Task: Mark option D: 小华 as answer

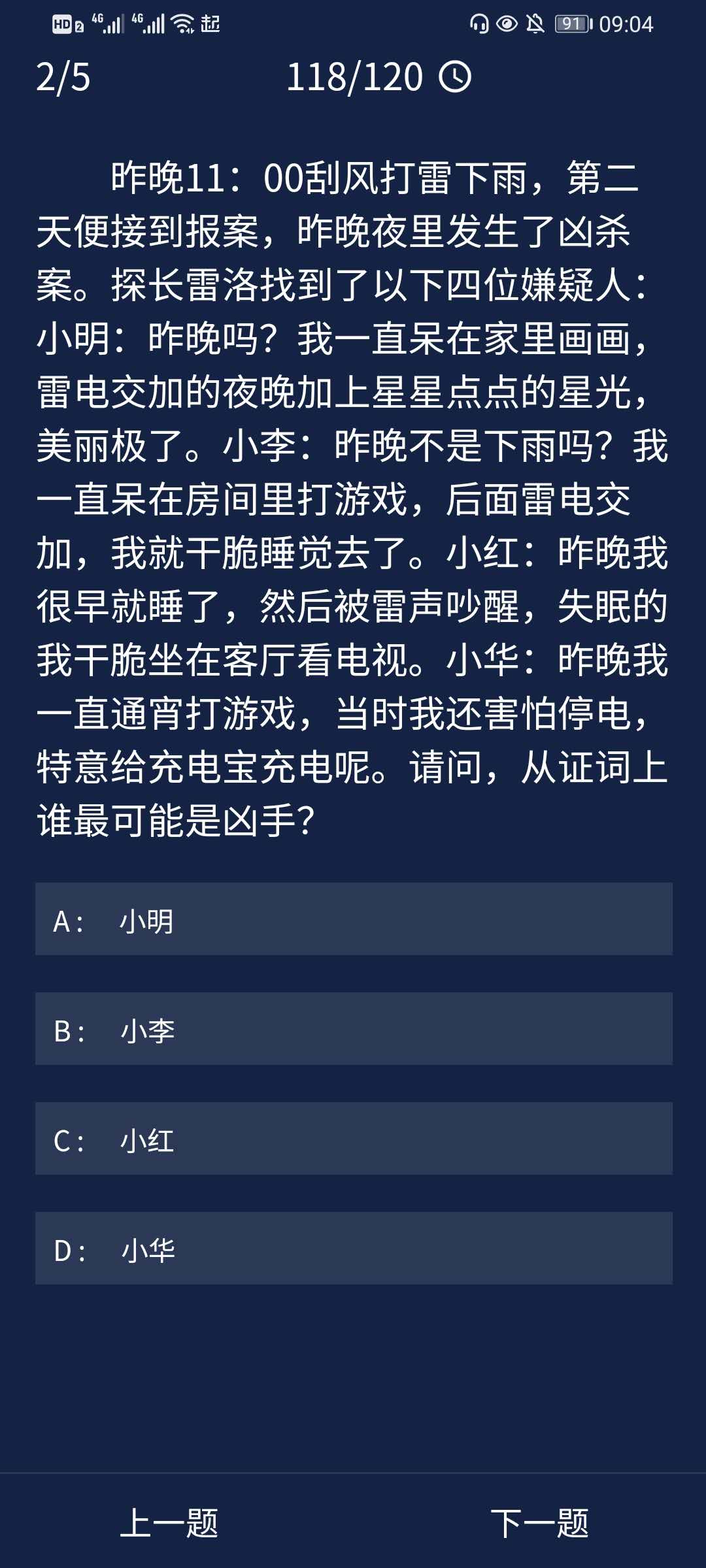Action: point(353,1249)
